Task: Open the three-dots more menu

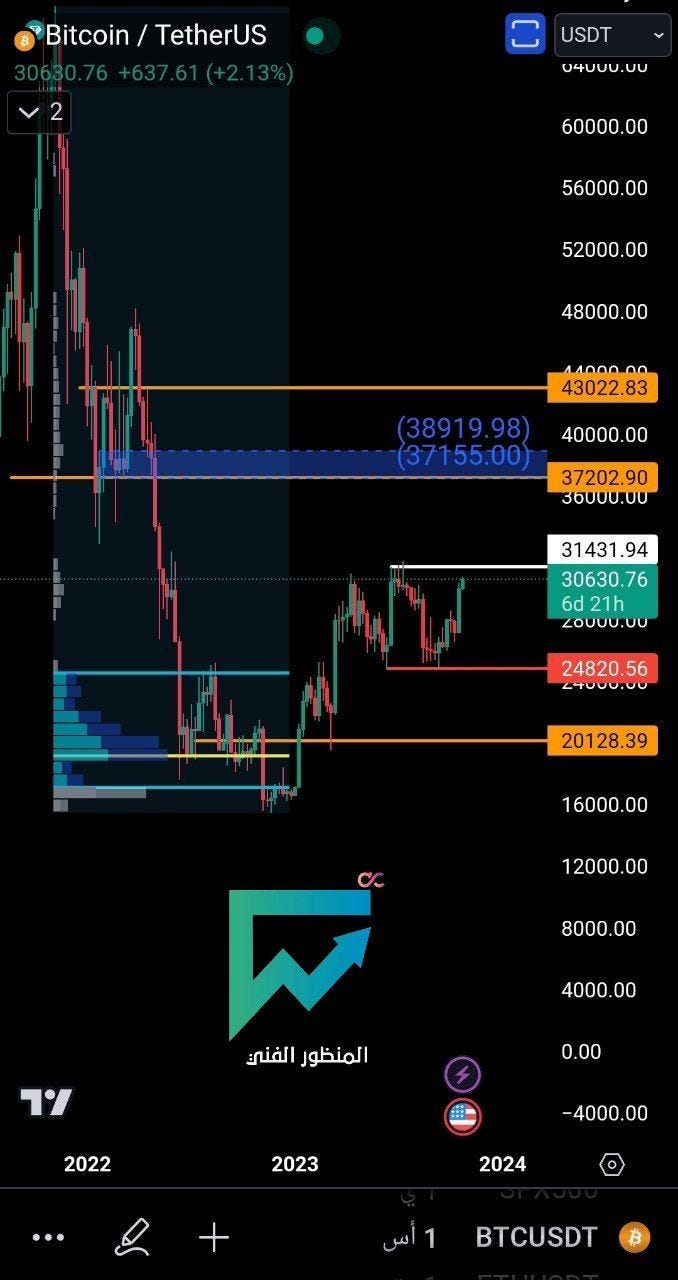Action: click(x=48, y=1238)
